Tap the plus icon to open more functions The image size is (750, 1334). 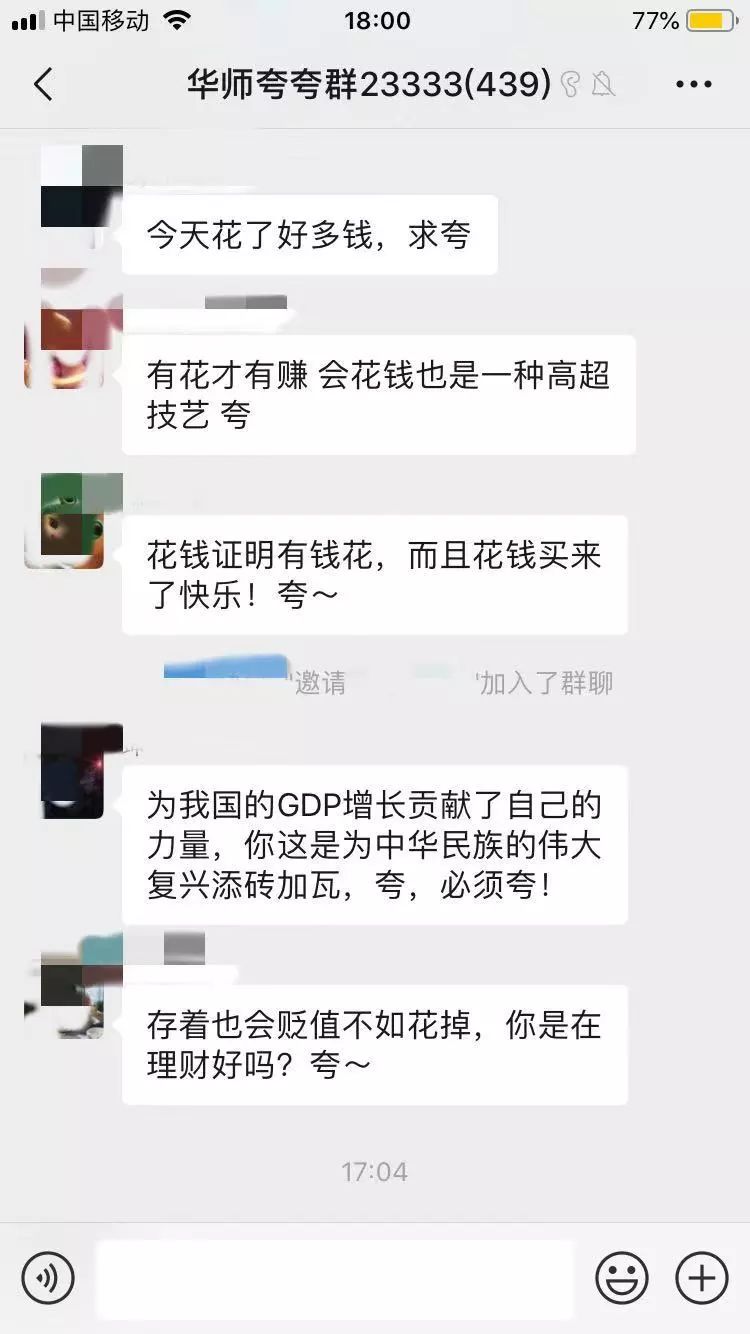pos(700,1278)
